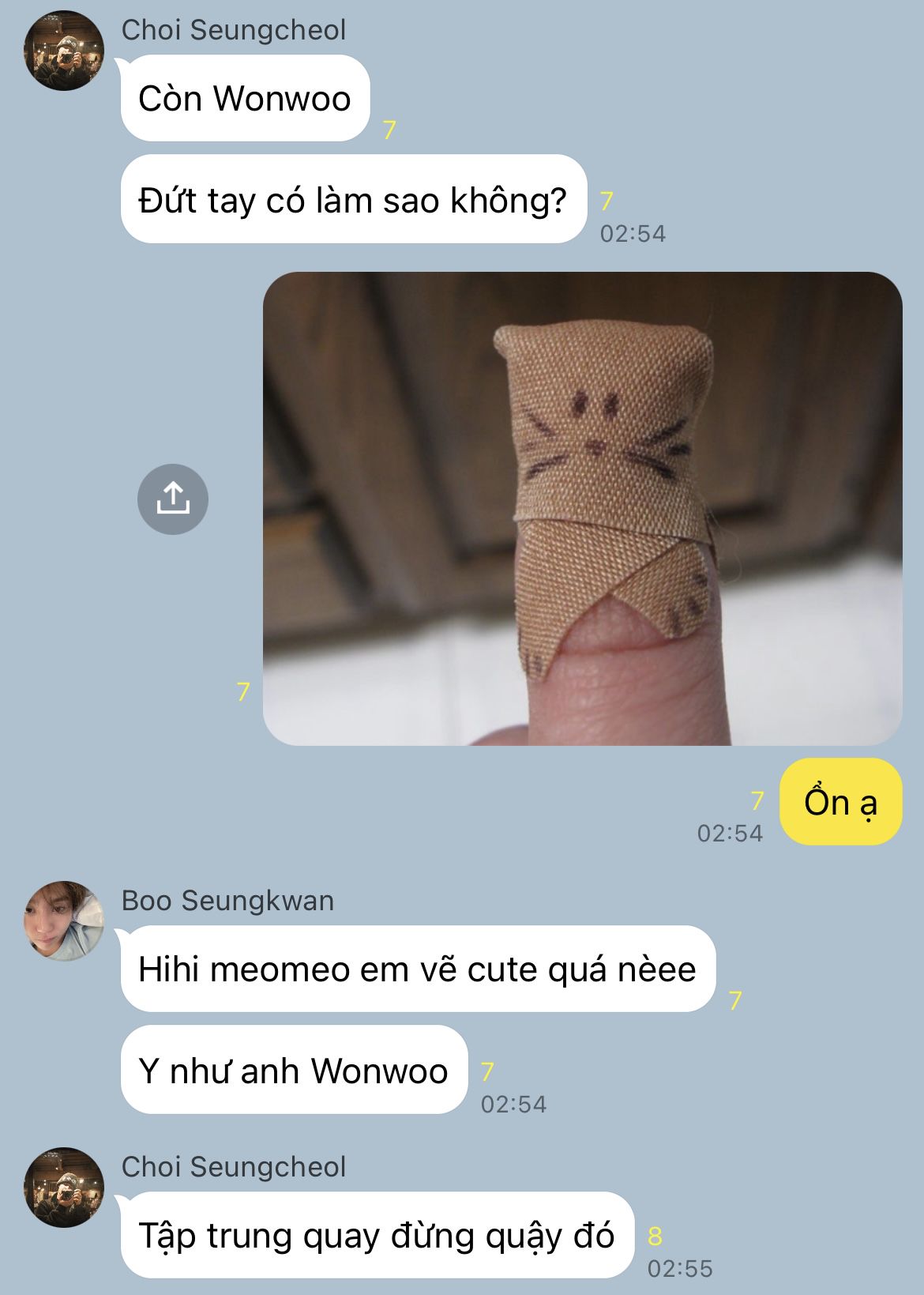Screen dimensions: 924x1295
Task: Open the bandaged finger photo
Action: tap(582, 509)
